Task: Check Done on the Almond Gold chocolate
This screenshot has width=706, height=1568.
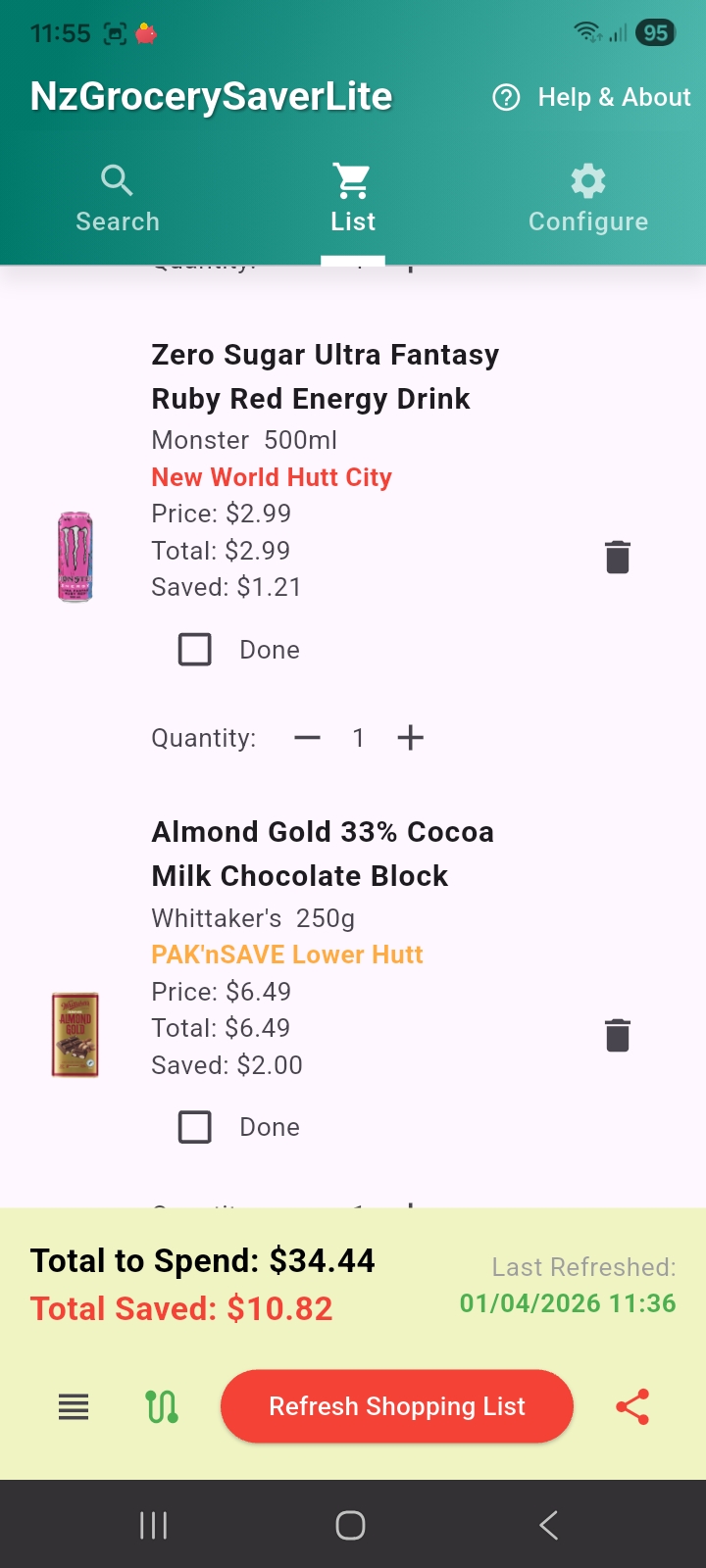Action: coord(194,1126)
